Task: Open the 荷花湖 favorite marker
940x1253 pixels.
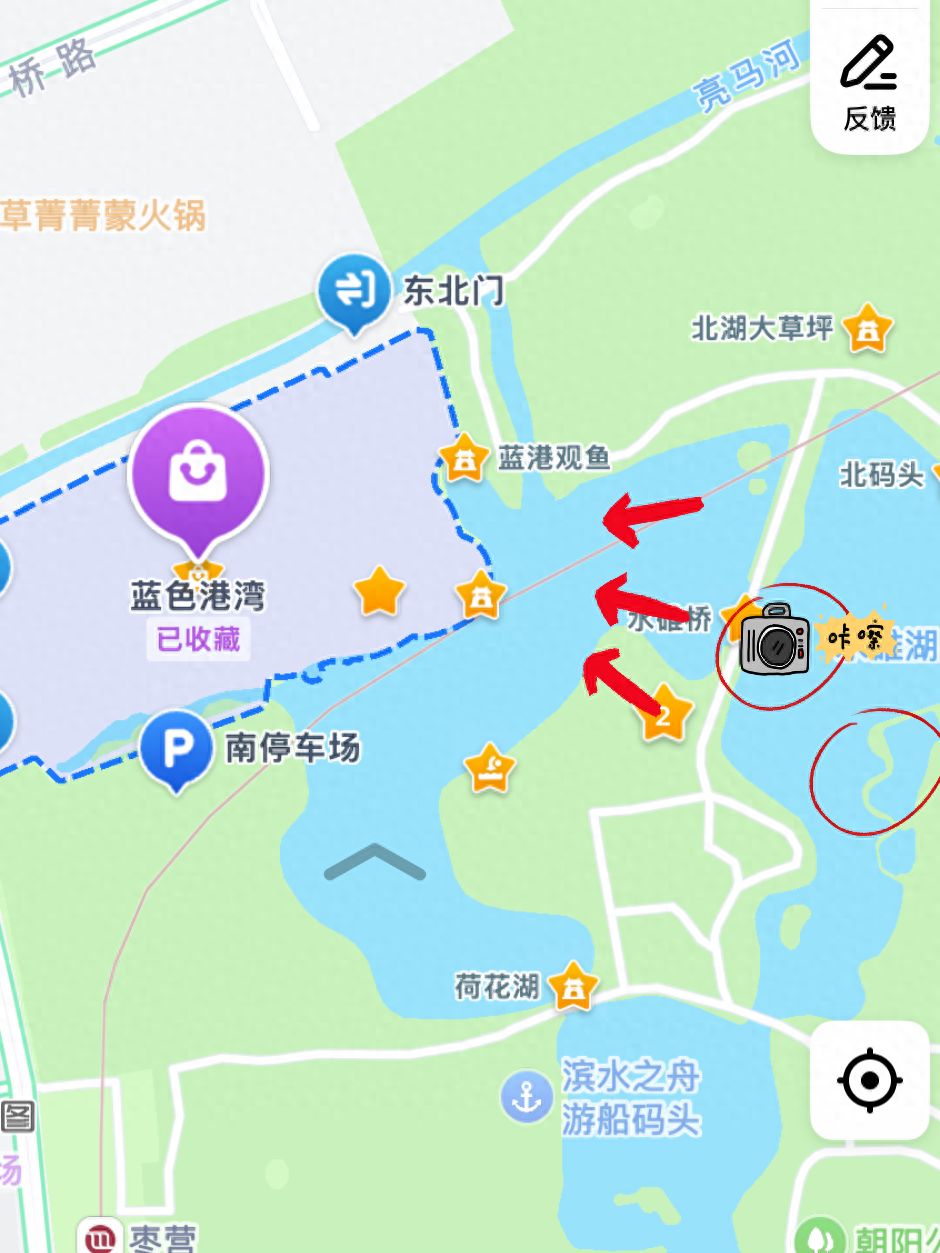Action: click(572, 988)
